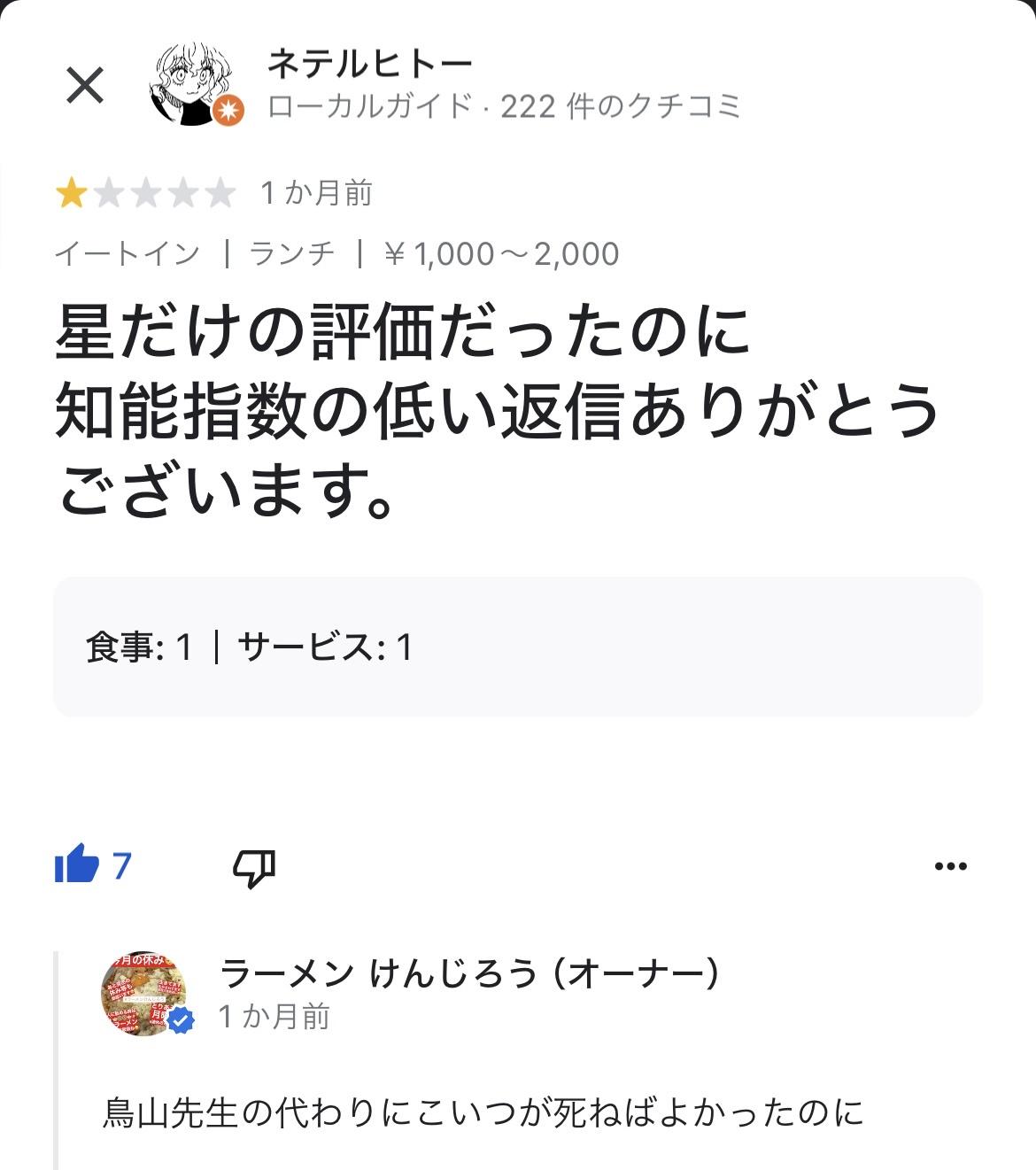Like this review with thumbs up
This screenshot has width=1036, height=1170.
click(78, 864)
